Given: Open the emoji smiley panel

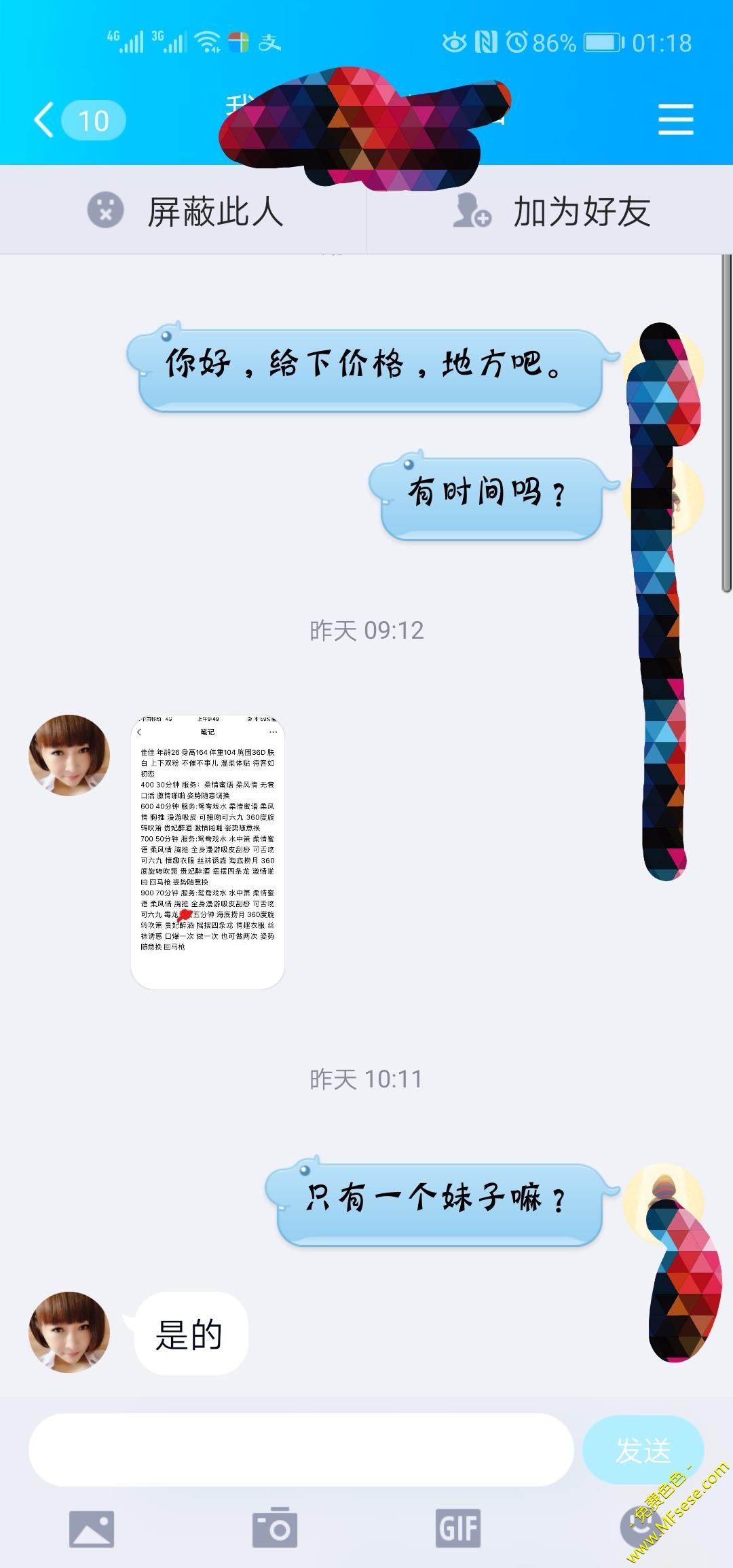Looking at the screenshot, I should tap(641, 1527).
